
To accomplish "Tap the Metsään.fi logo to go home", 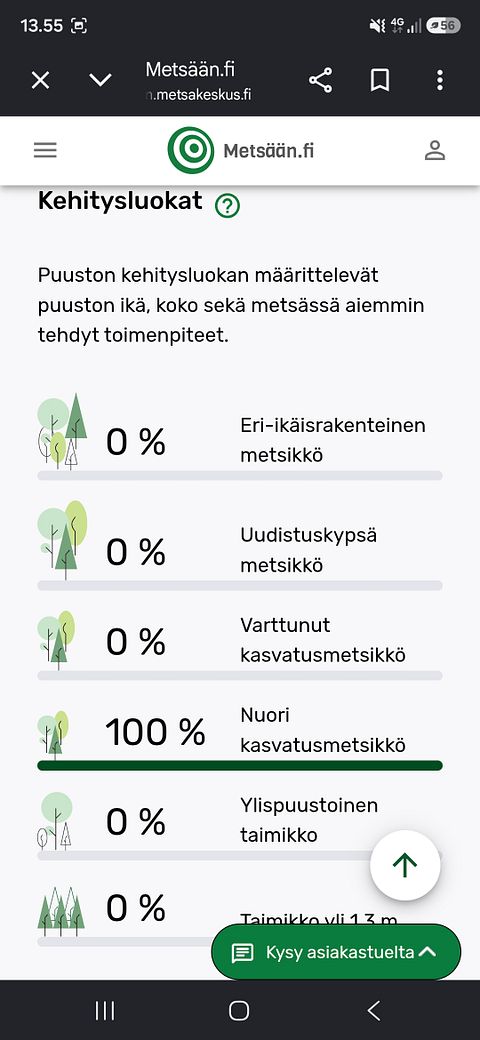I will (241, 151).
